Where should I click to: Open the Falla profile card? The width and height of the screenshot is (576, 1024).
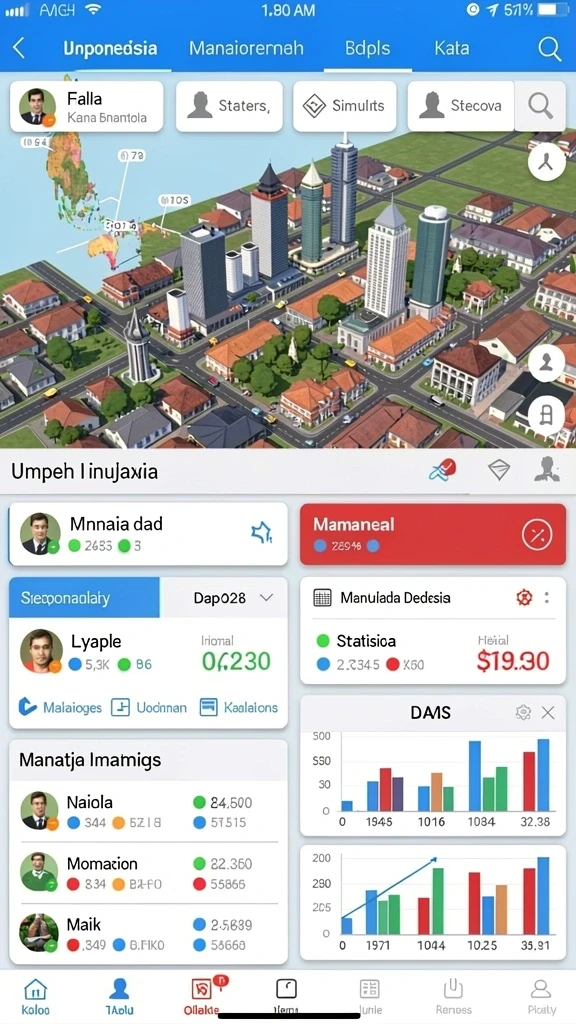click(86, 106)
